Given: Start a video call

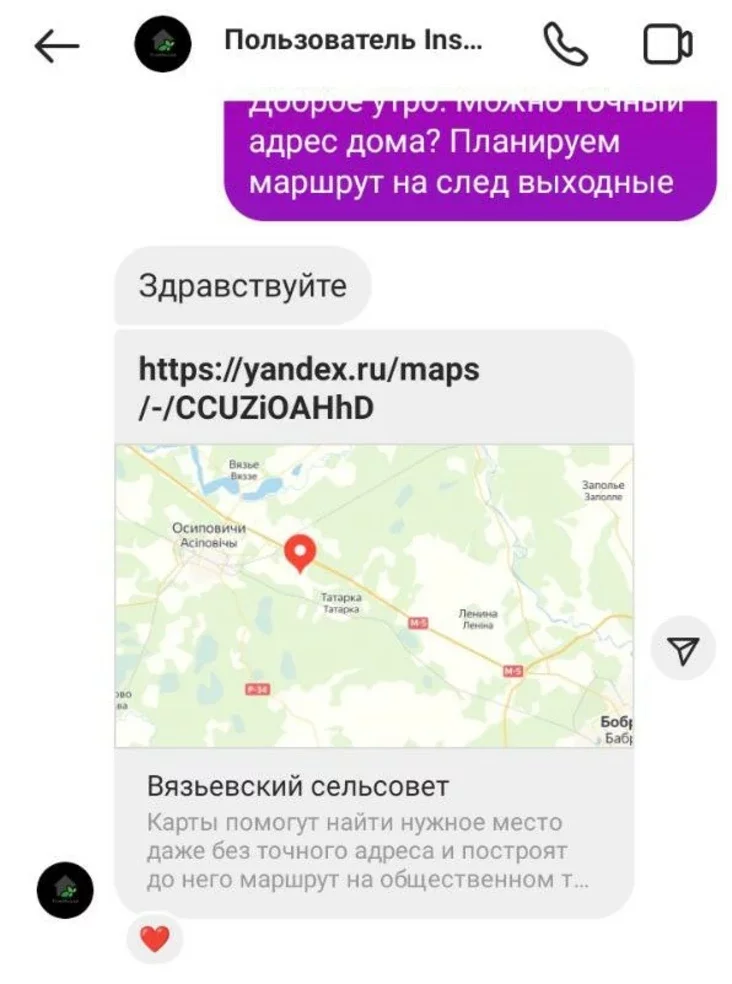Looking at the screenshot, I should [x=667, y=45].
